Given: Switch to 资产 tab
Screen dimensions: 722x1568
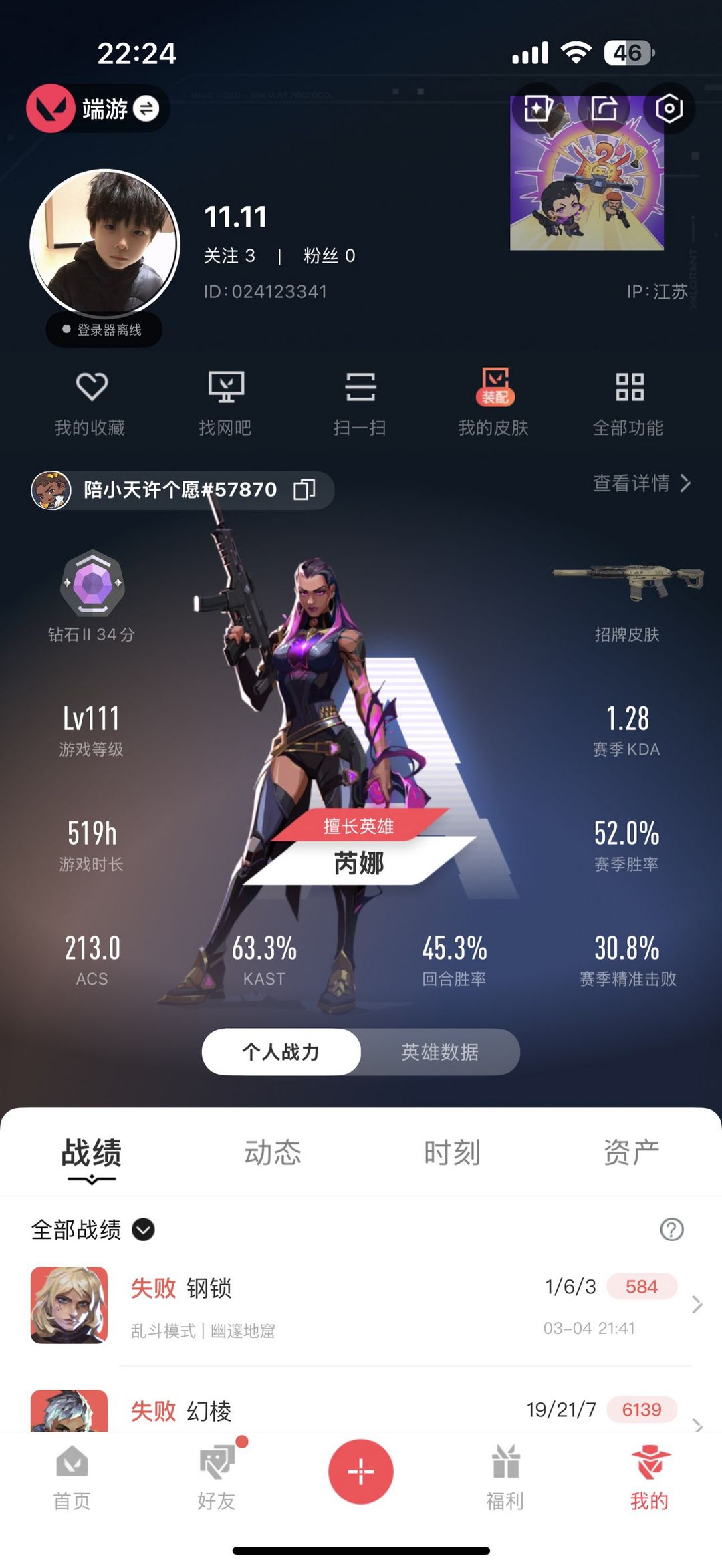Looking at the screenshot, I should [631, 1153].
